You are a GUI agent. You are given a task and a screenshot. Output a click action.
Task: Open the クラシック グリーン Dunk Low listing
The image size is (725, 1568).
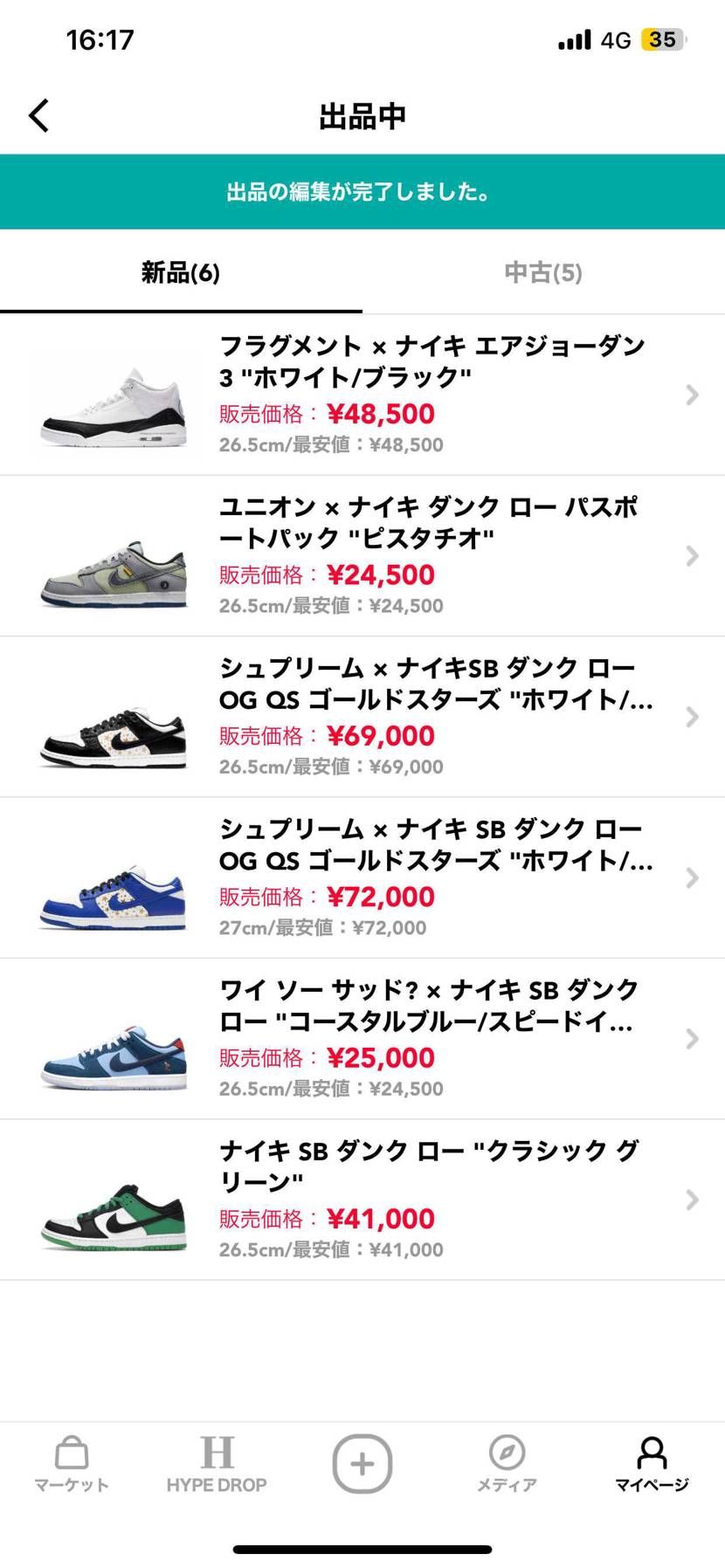click(x=362, y=1200)
